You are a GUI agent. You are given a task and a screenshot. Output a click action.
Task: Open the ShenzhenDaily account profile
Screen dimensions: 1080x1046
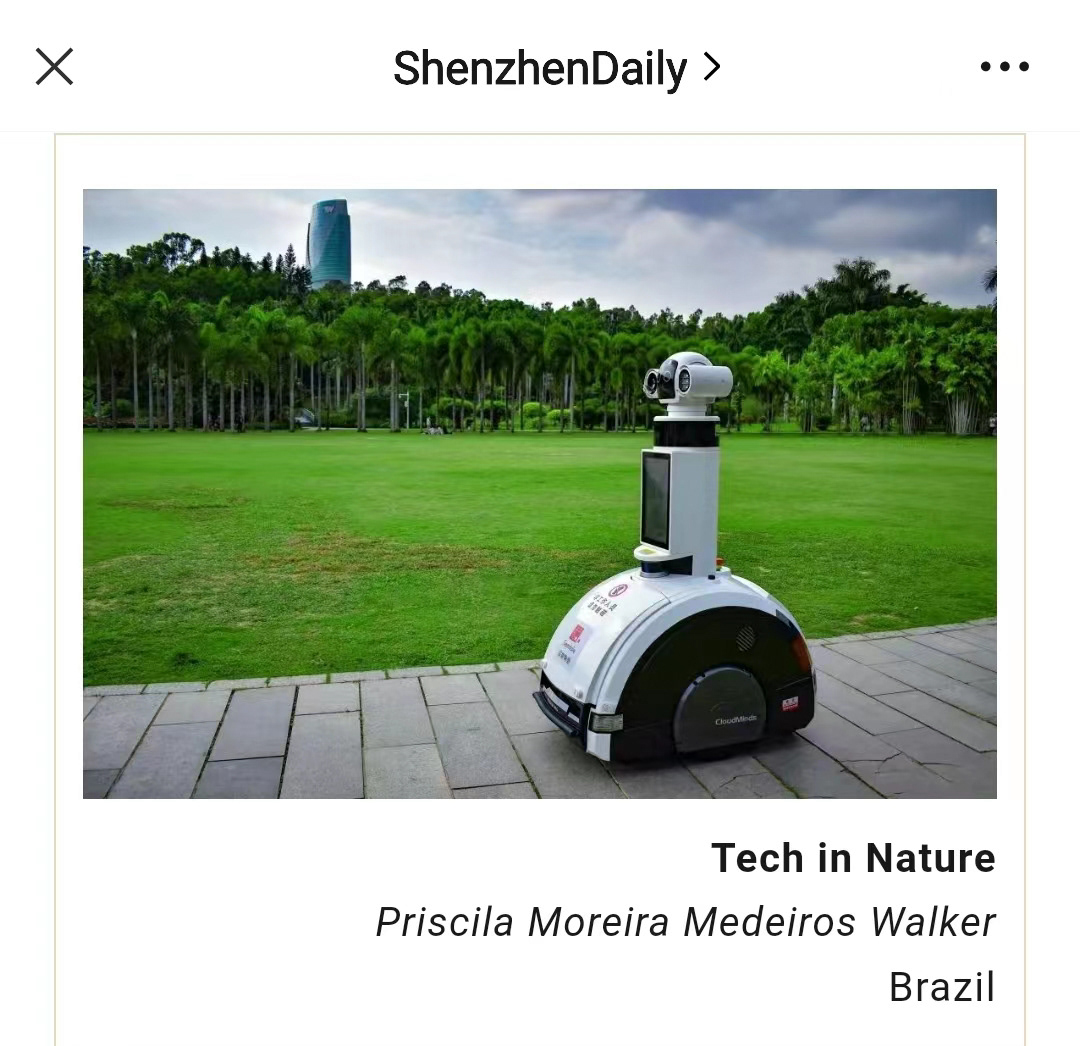pos(556,68)
